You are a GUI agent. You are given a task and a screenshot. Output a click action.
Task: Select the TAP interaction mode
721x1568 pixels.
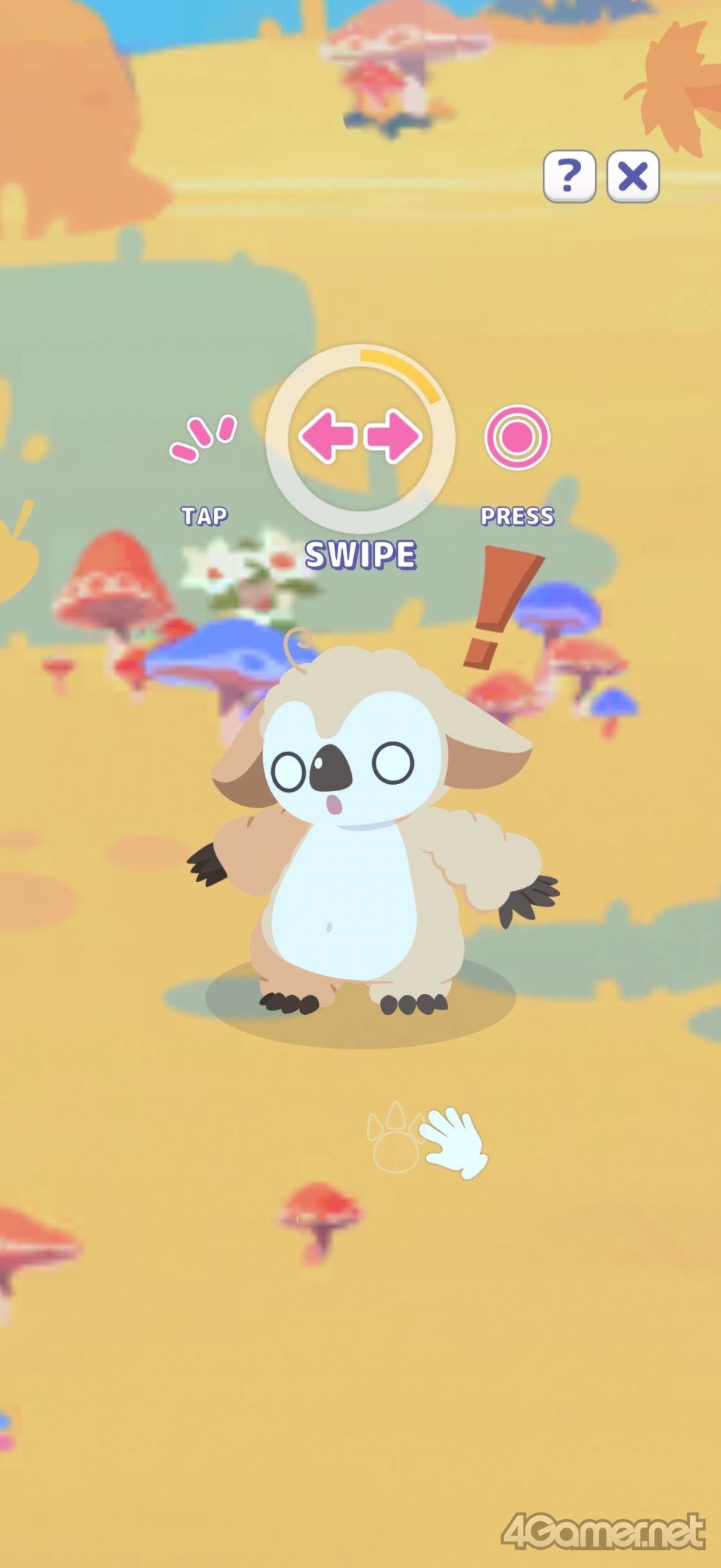click(203, 441)
